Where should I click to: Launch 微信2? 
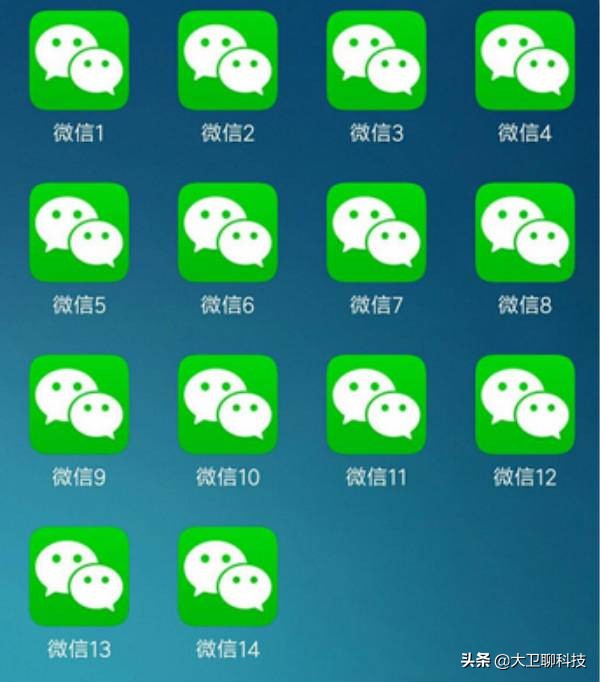(228, 60)
